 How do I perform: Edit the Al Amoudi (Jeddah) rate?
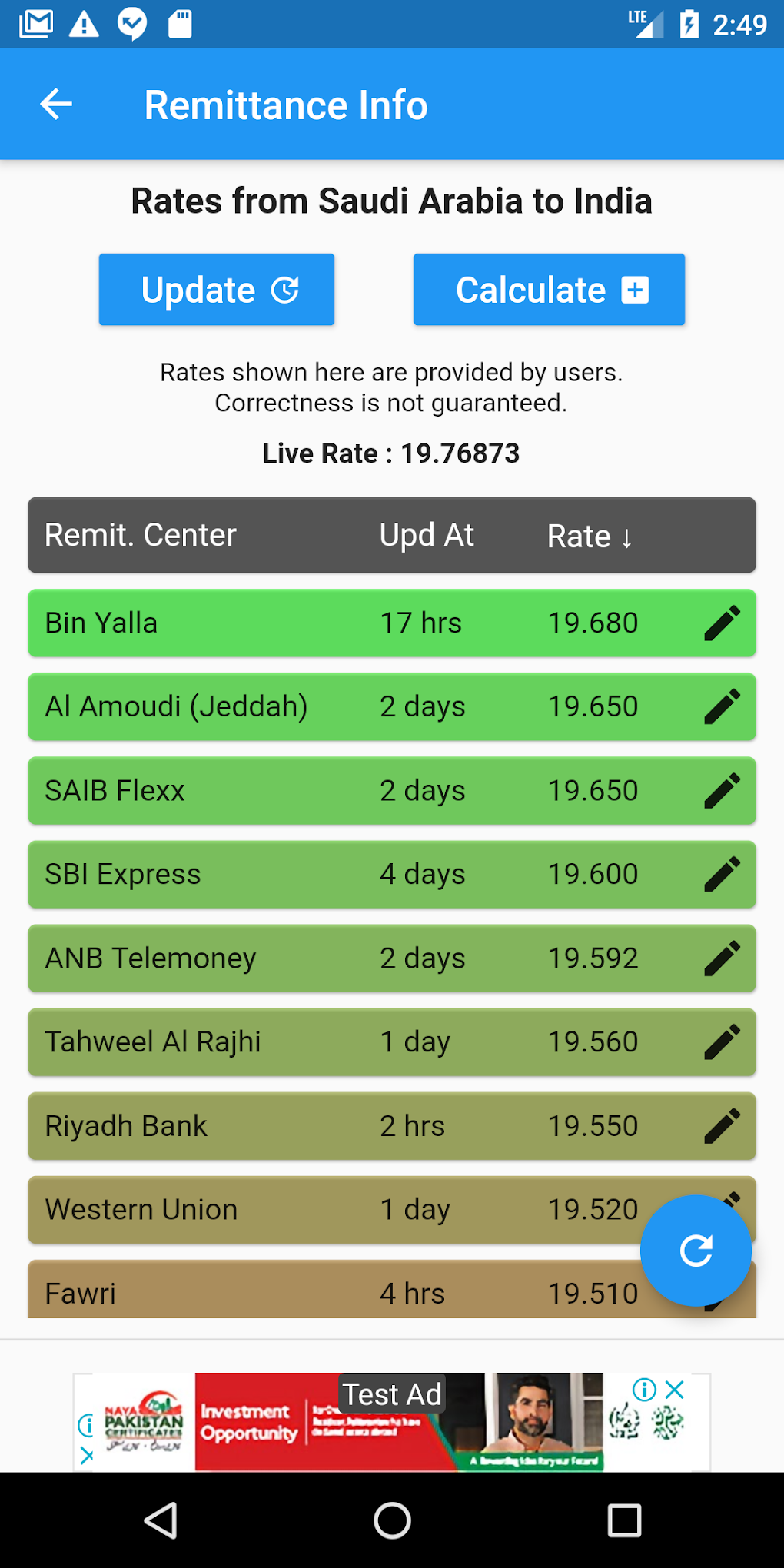(x=723, y=707)
